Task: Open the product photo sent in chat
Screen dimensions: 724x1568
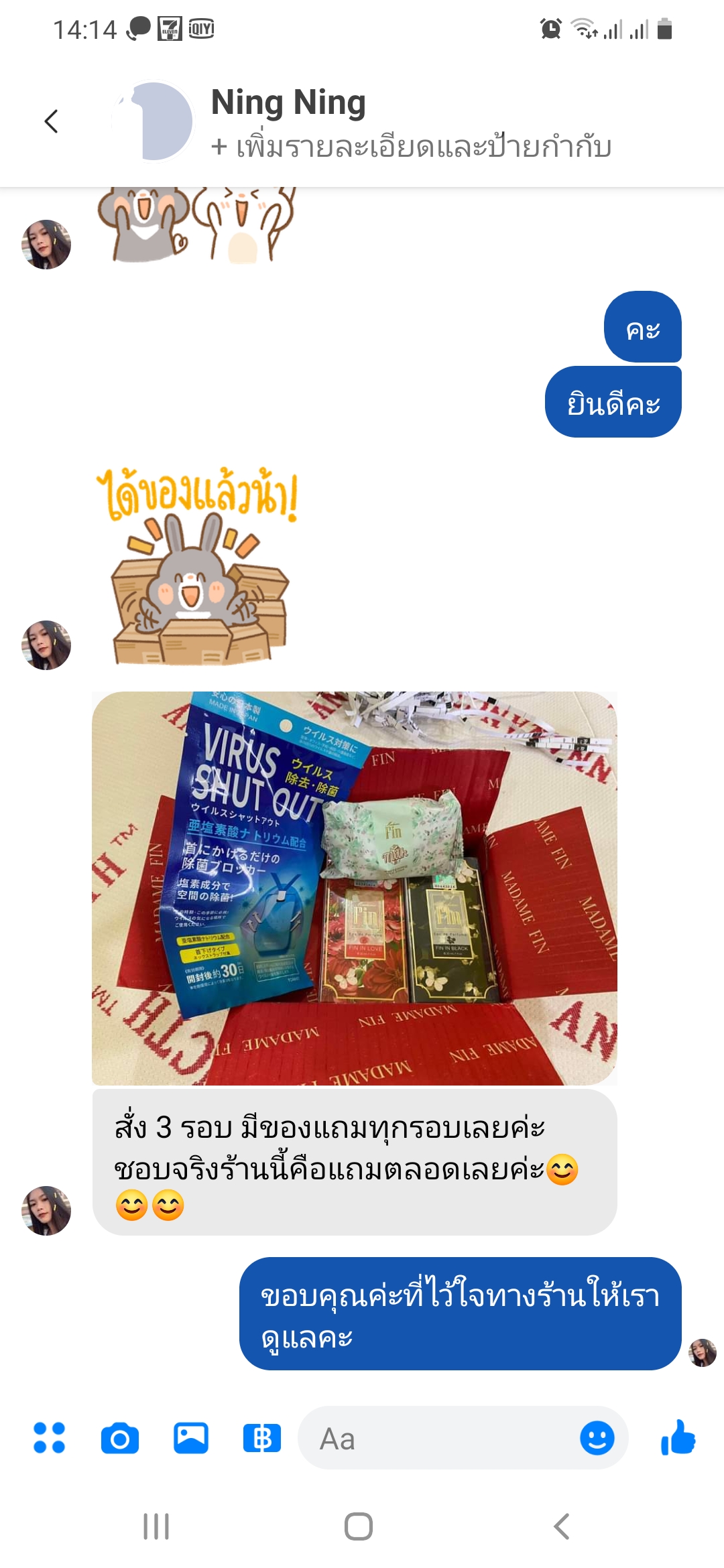Action: [355, 888]
